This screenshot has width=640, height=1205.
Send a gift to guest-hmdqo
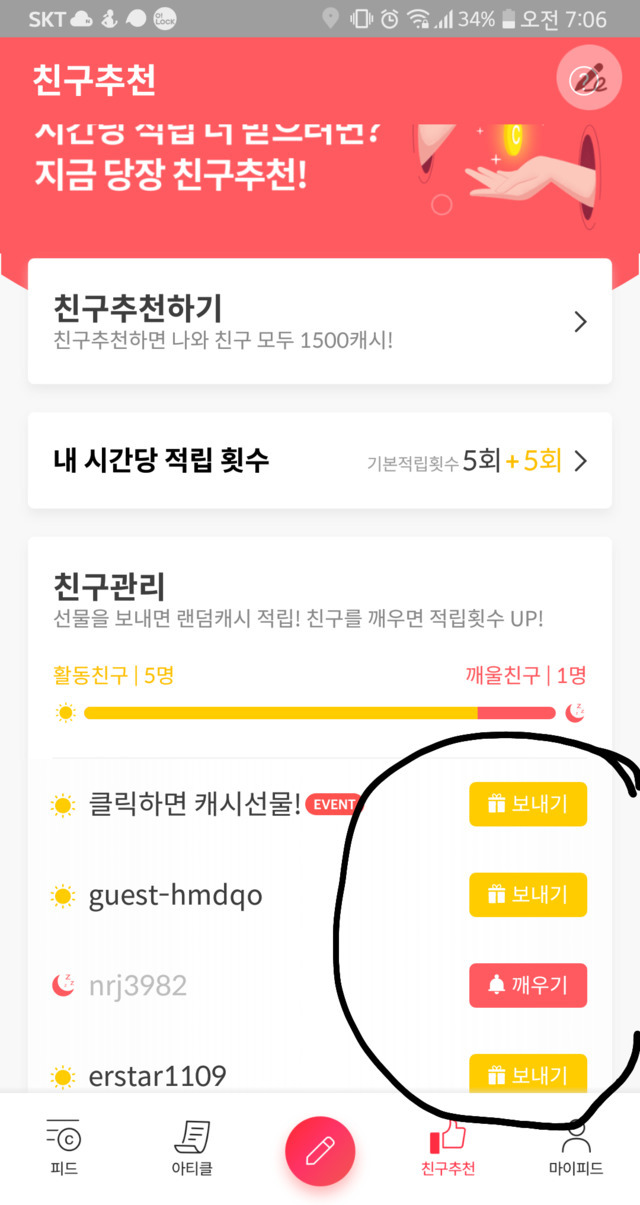click(527, 894)
